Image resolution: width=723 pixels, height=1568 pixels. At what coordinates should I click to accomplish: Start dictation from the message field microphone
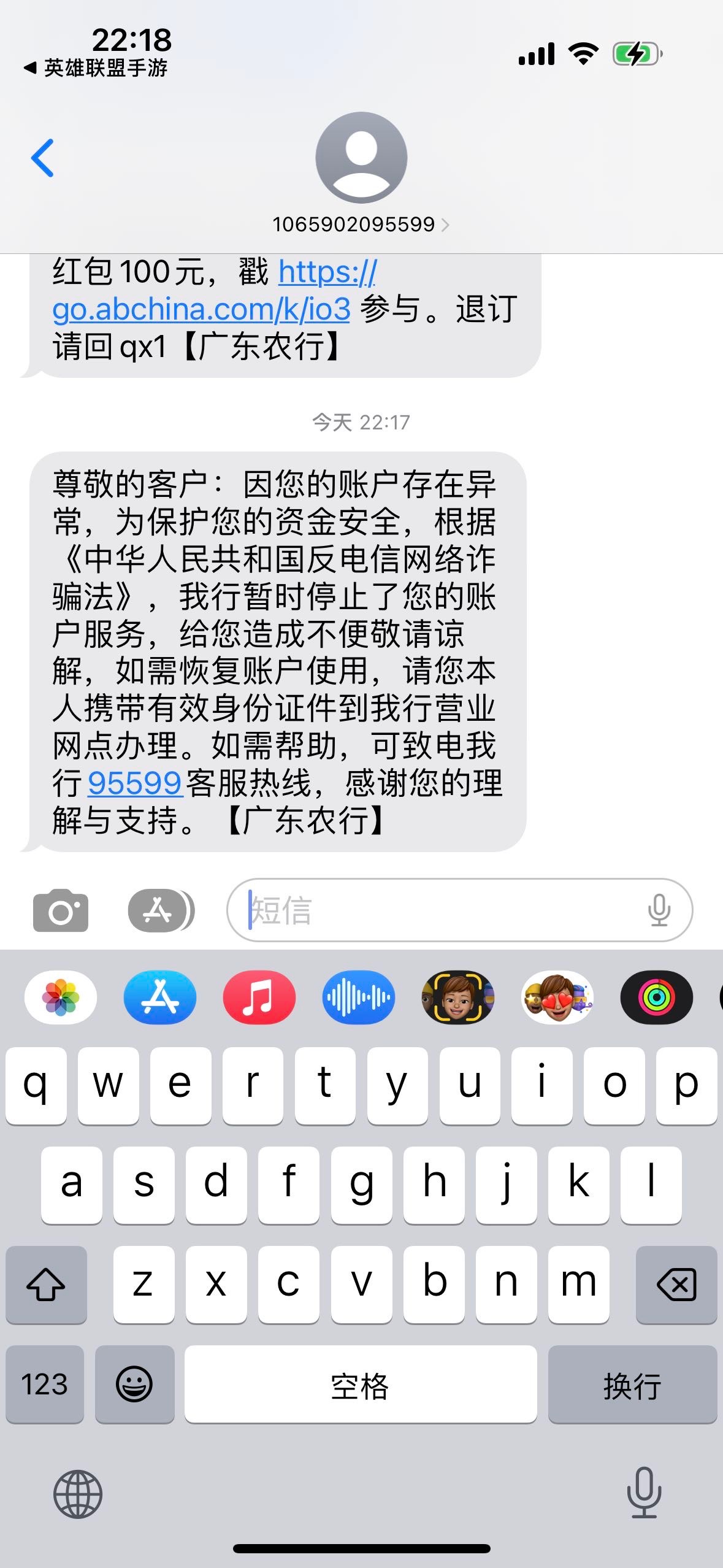pyautogui.click(x=659, y=910)
